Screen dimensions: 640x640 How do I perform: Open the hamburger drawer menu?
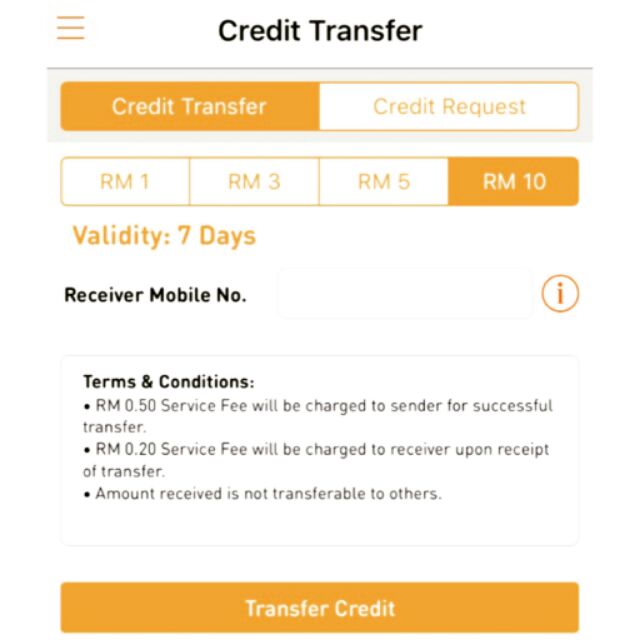click(x=71, y=28)
